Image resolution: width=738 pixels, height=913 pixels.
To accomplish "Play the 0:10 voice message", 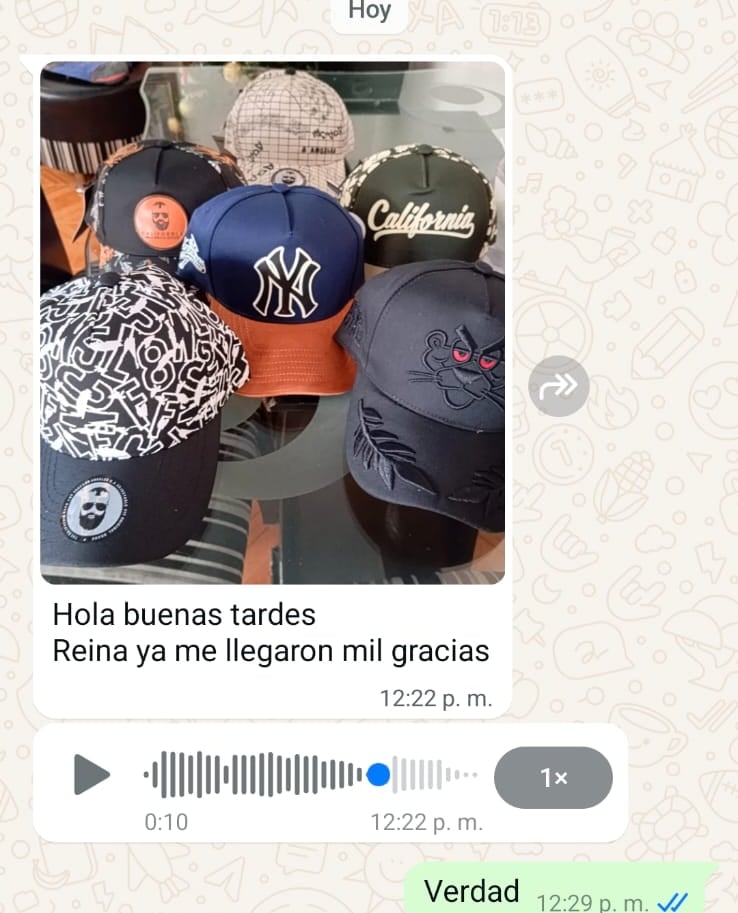I will pos(91,775).
